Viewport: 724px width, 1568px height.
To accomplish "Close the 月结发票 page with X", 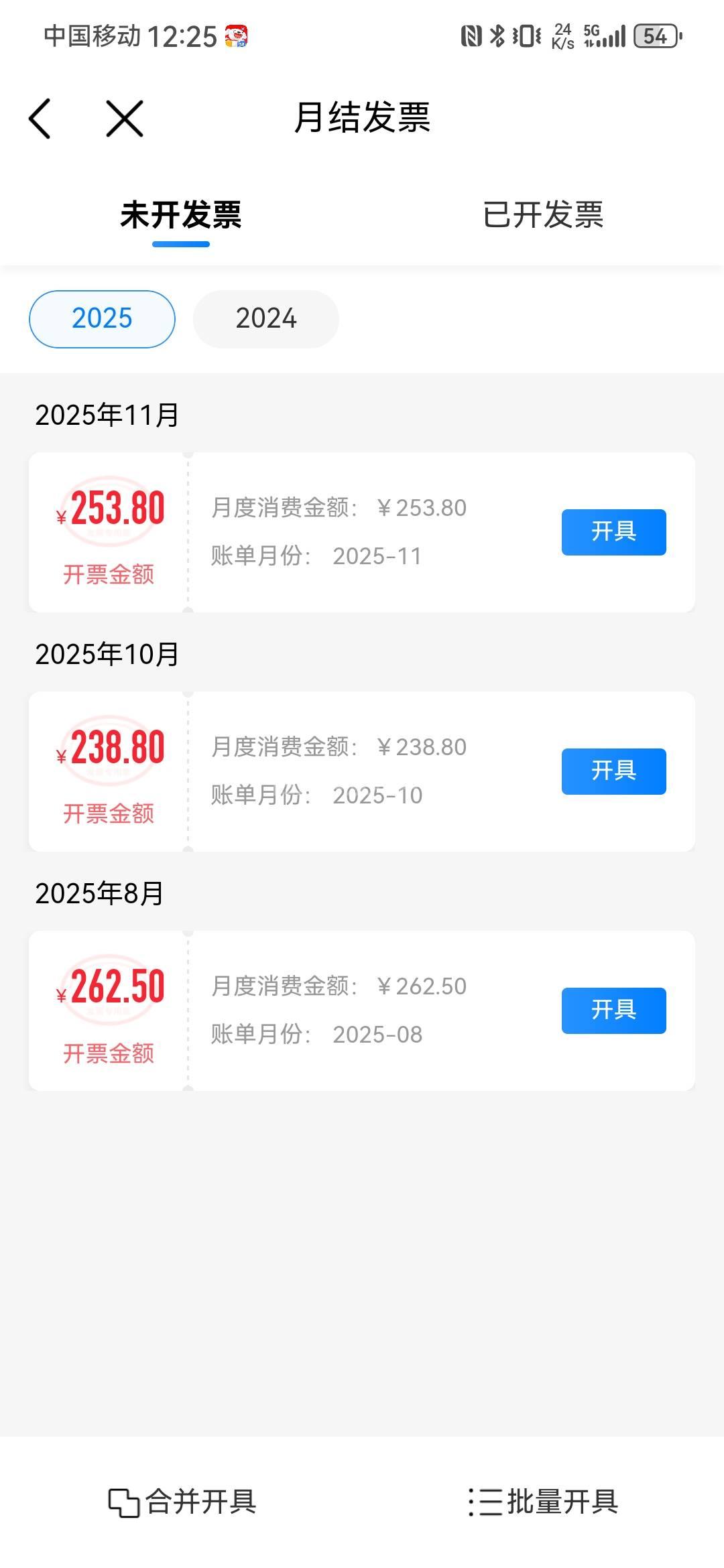I will point(125,119).
